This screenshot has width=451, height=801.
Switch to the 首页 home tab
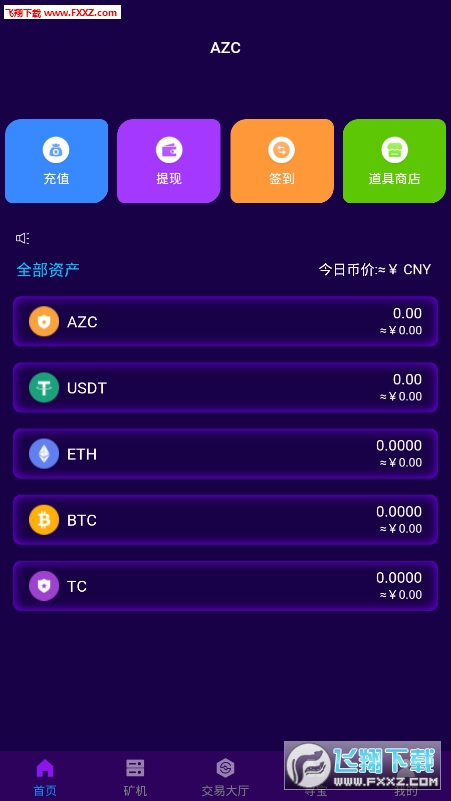pos(45,777)
